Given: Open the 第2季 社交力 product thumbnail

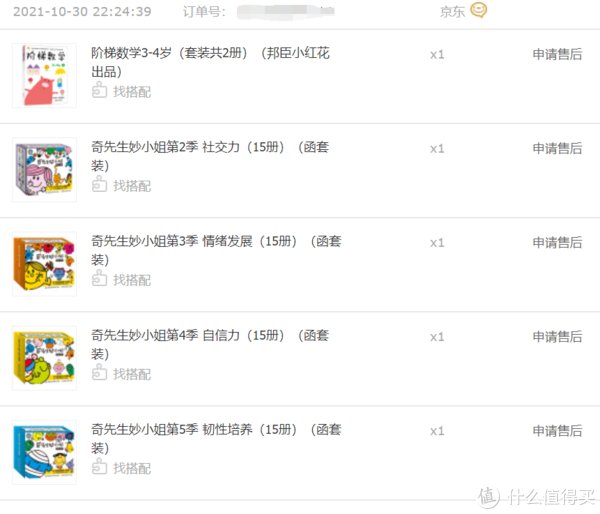Looking at the screenshot, I should (x=44, y=170).
